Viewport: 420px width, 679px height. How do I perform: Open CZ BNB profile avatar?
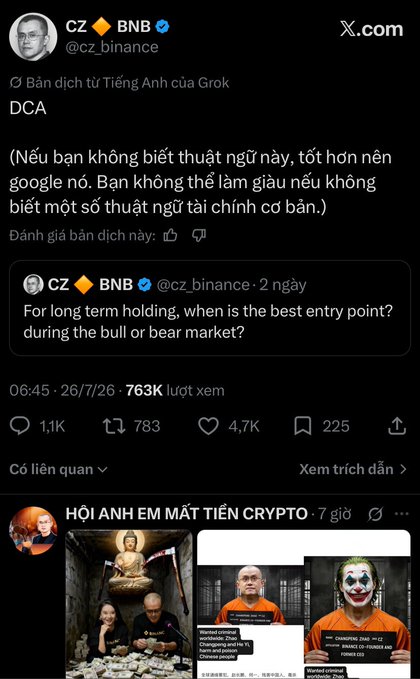point(33,37)
